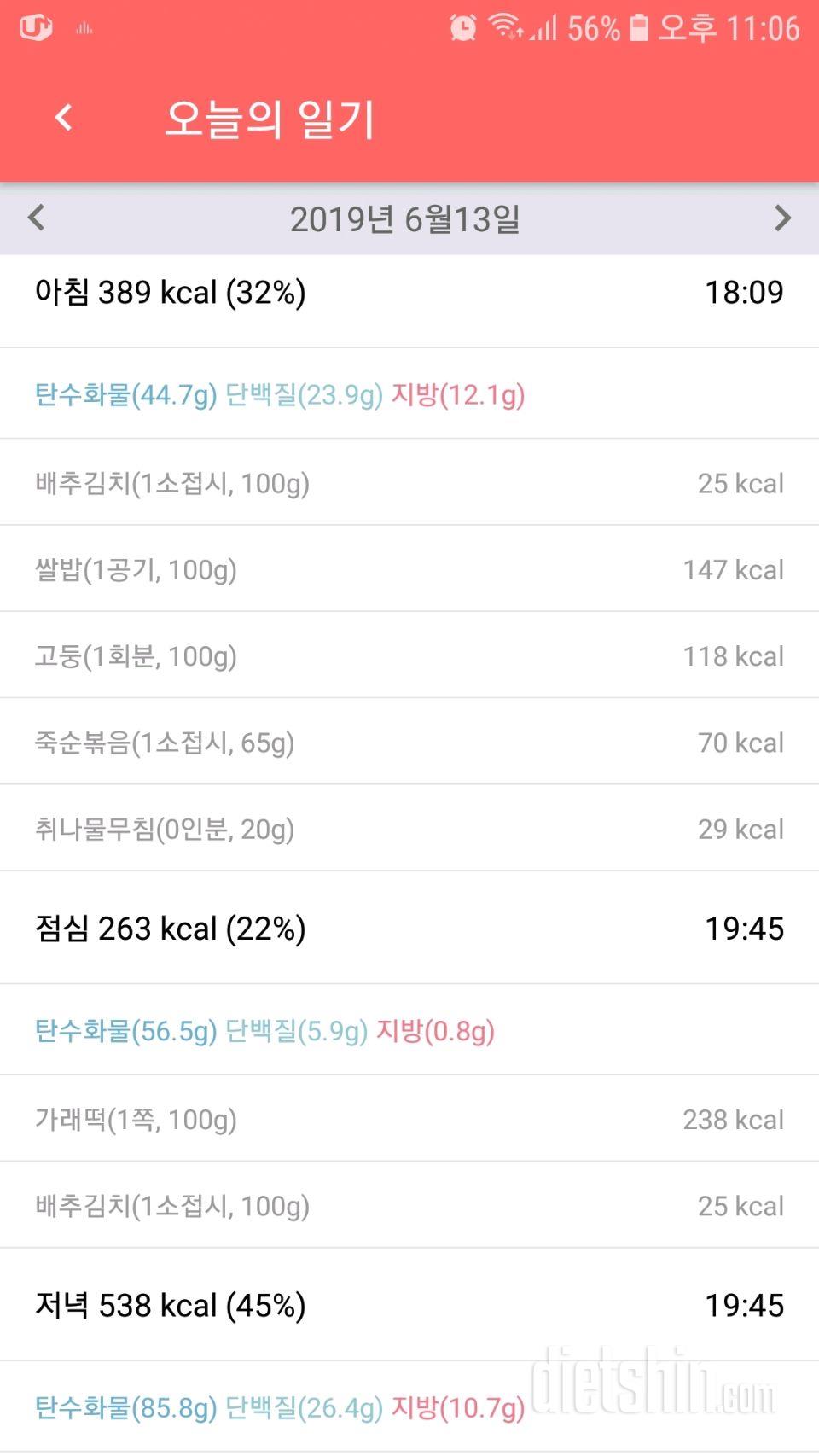
Task: Go to the next day
Action: coord(781,218)
